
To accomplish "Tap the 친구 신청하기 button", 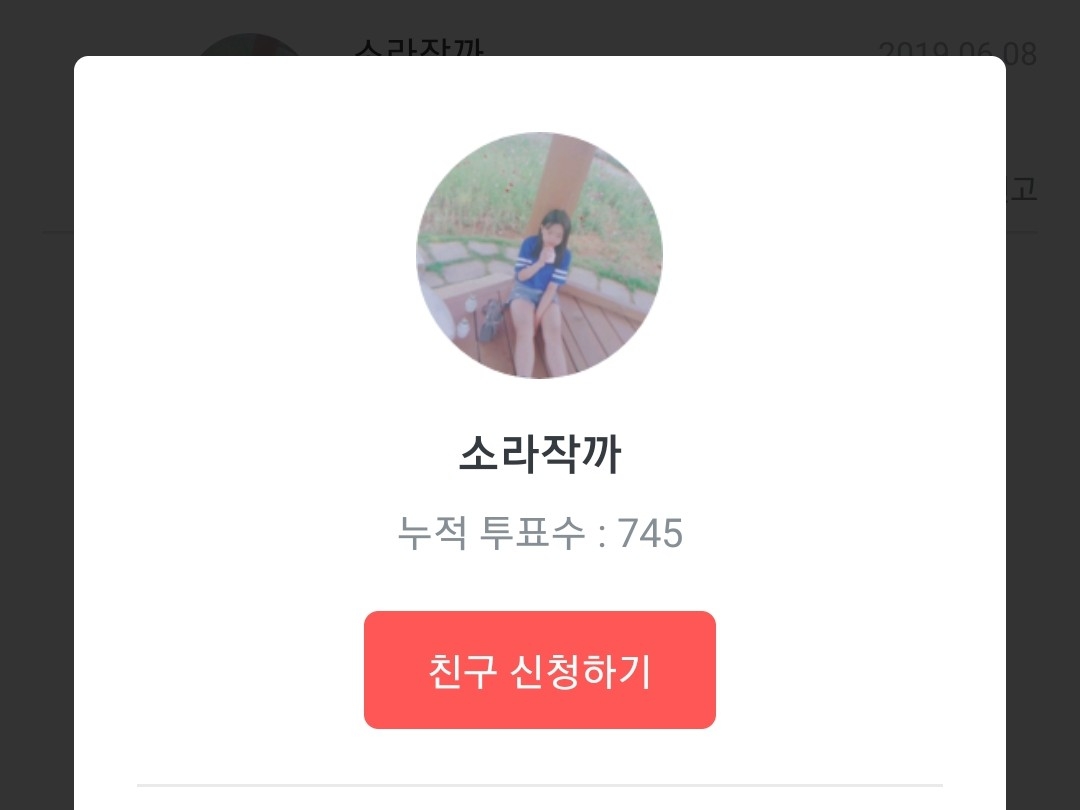I will click(539, 670).
